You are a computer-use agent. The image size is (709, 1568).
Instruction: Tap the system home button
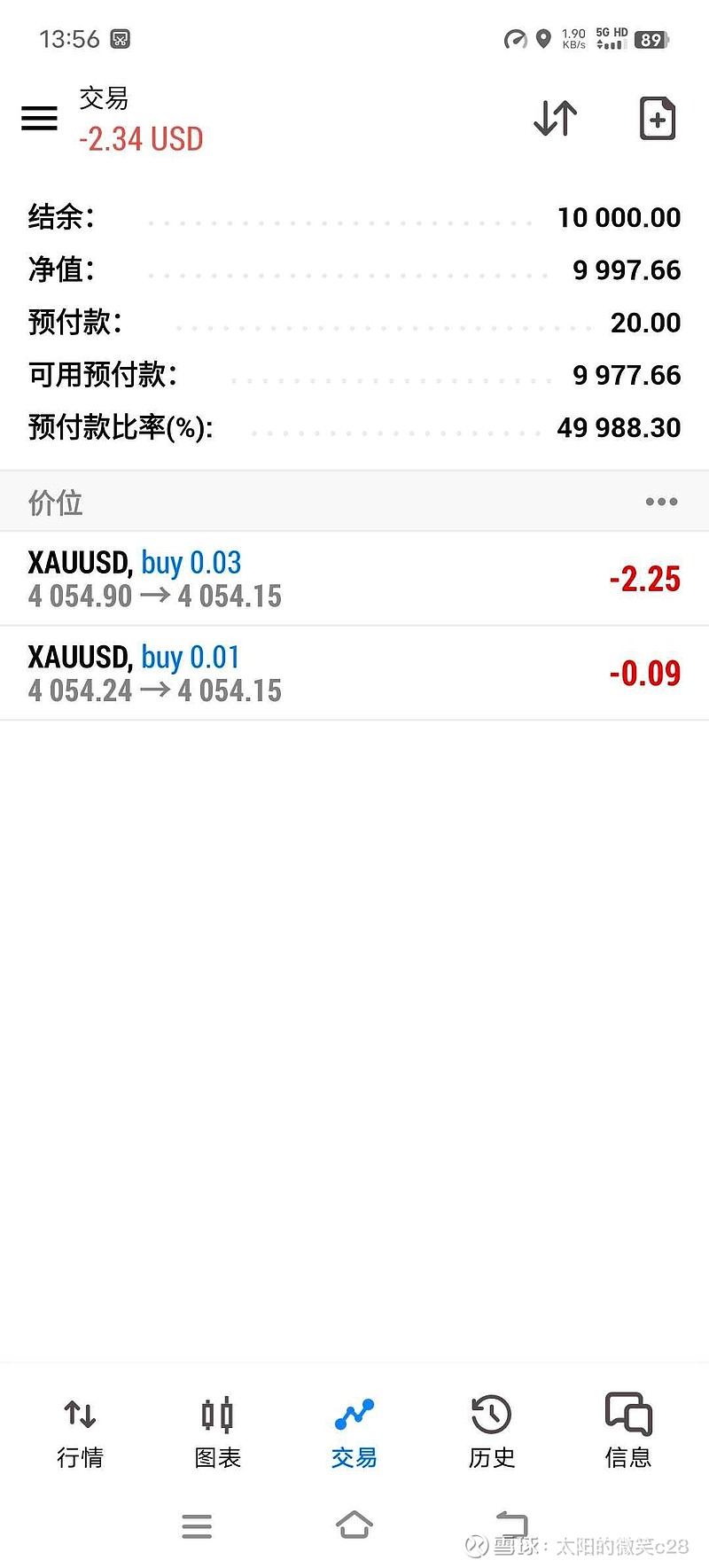click(354, 1525)
